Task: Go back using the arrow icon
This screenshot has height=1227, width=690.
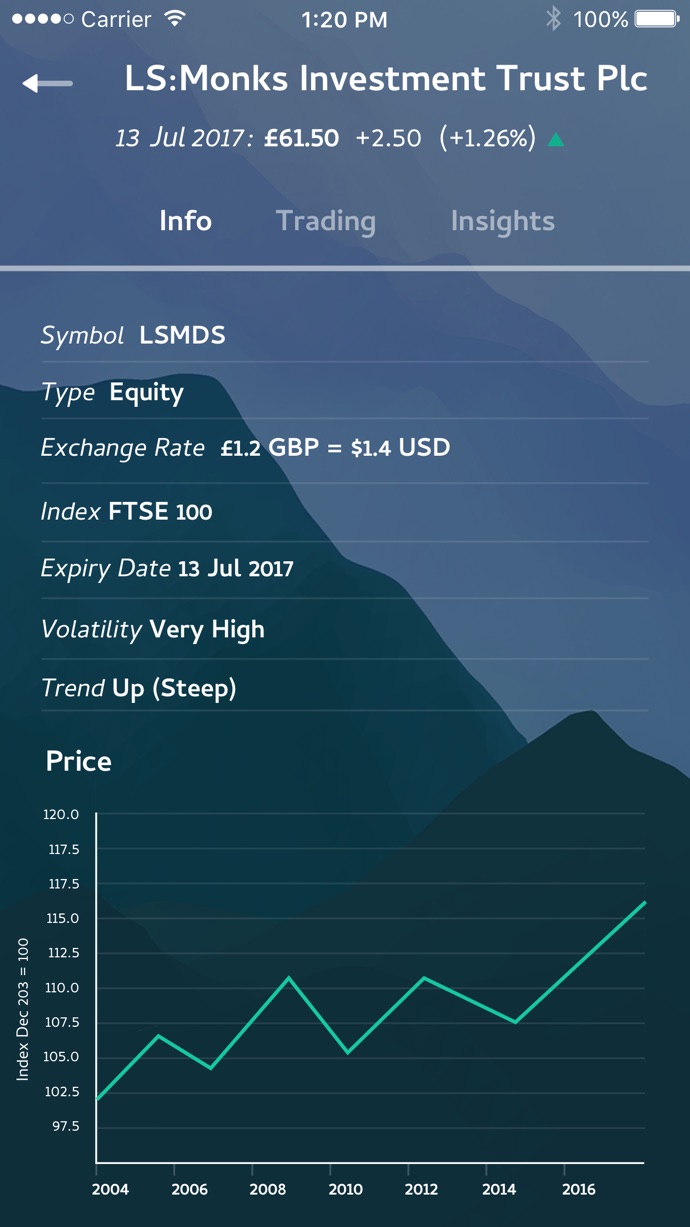Action: [47, 84]
